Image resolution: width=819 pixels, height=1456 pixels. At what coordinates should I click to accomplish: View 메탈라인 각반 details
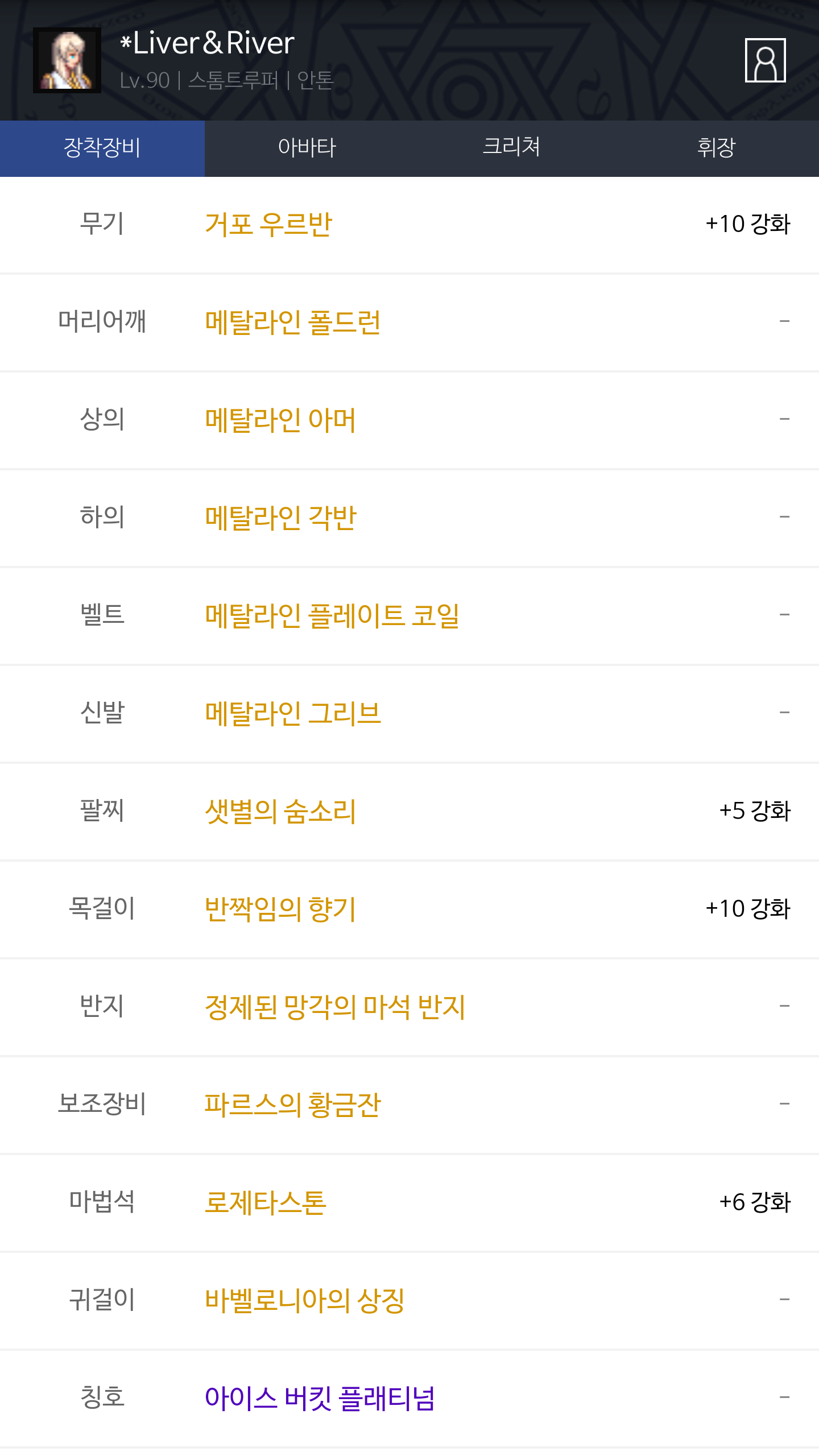click(x=280, y=518)
